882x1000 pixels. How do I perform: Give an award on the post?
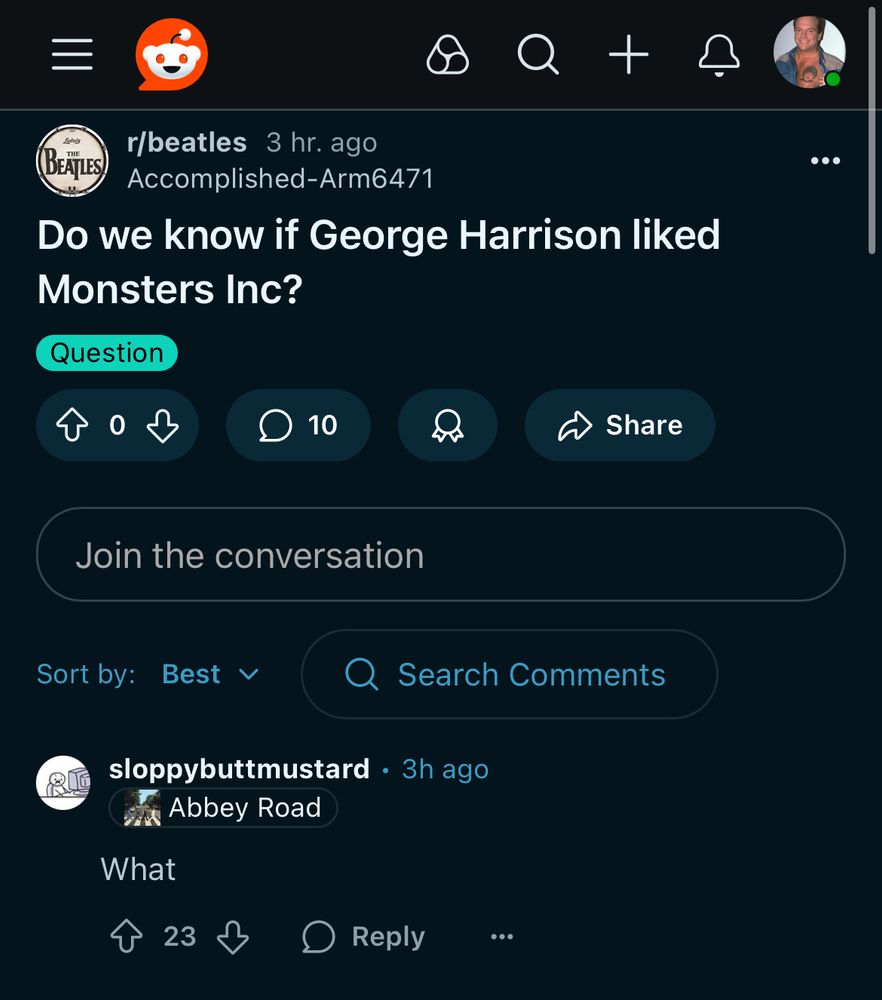447,425
